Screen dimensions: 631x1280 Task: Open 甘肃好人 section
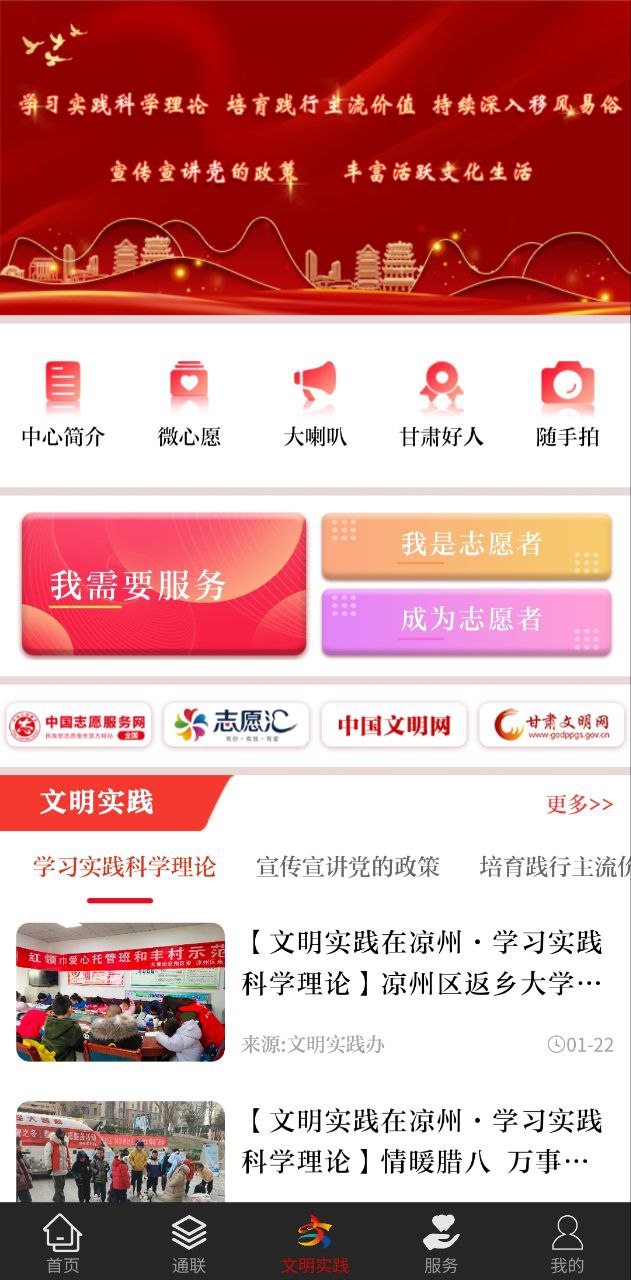point(441,403)
